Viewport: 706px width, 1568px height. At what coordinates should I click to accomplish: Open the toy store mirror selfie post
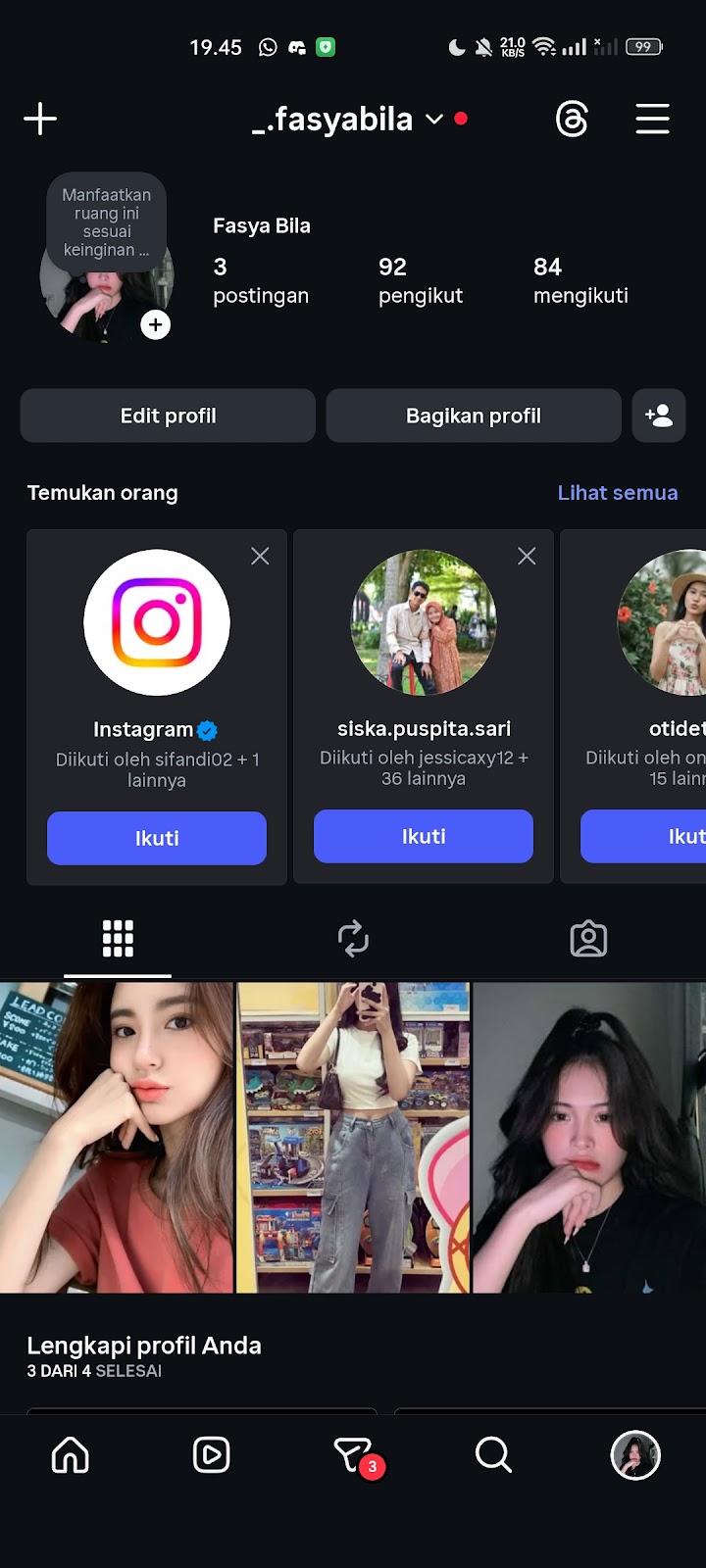click(x=353, y=1137)
